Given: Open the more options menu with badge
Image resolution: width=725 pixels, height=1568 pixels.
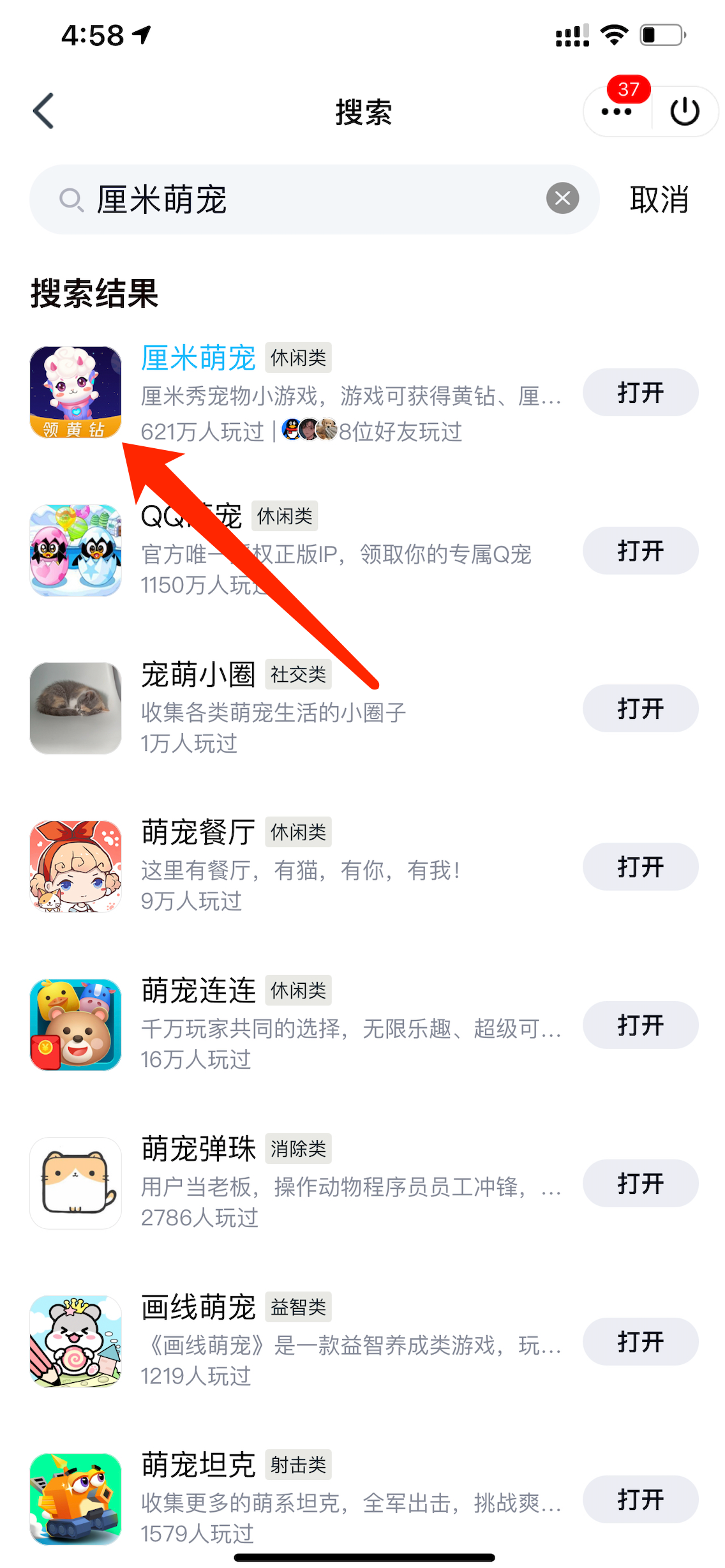Looking at the screenshot, I should [617, 111].
